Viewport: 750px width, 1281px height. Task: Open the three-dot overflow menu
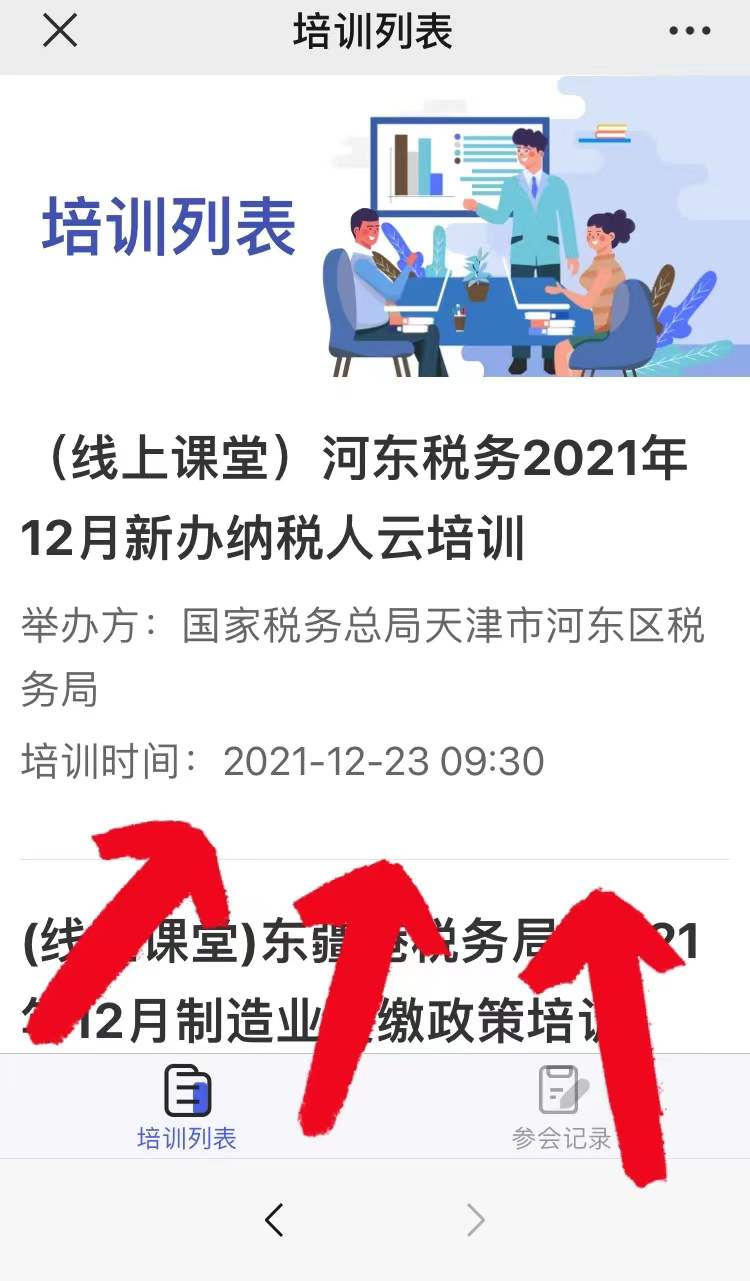(x=690, y=32)
